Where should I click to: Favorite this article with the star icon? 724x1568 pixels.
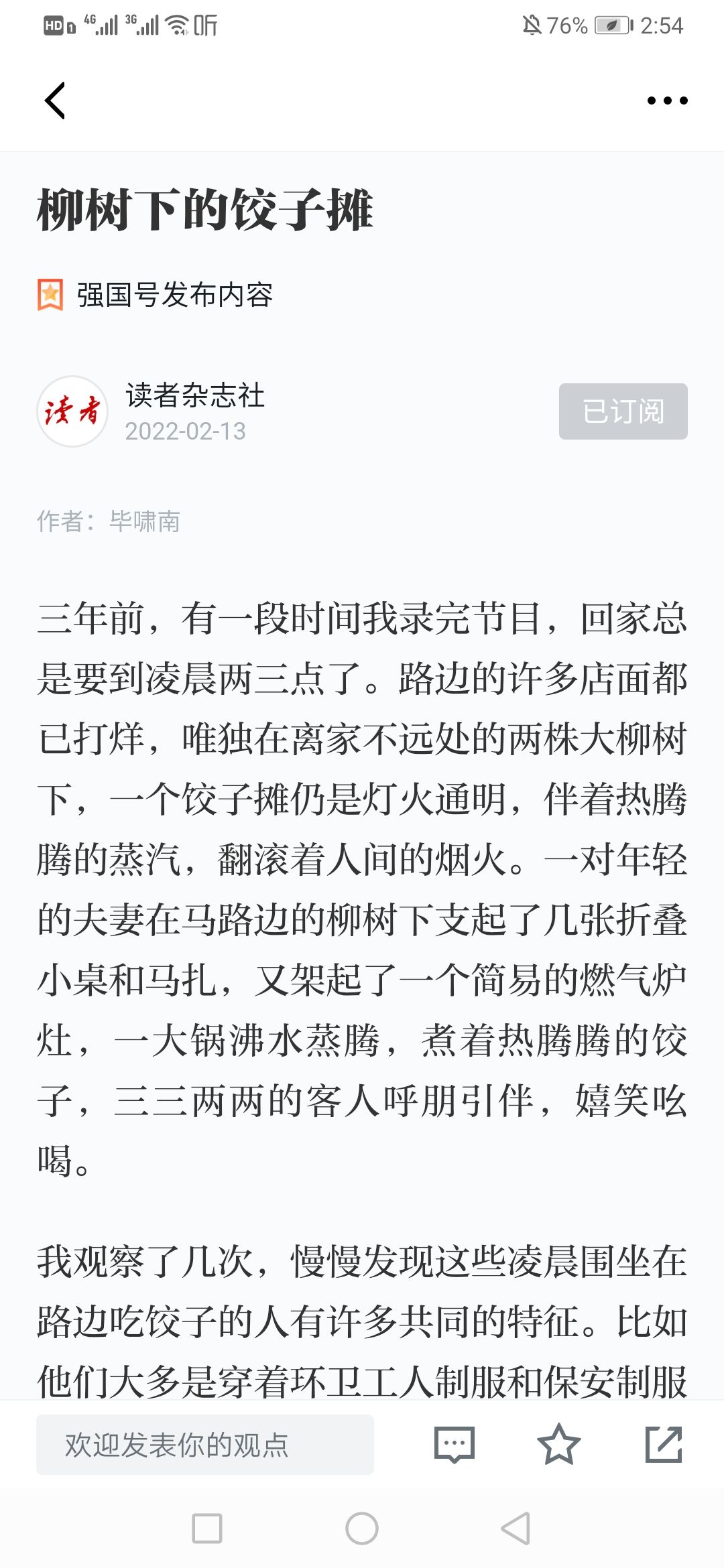558,1445
